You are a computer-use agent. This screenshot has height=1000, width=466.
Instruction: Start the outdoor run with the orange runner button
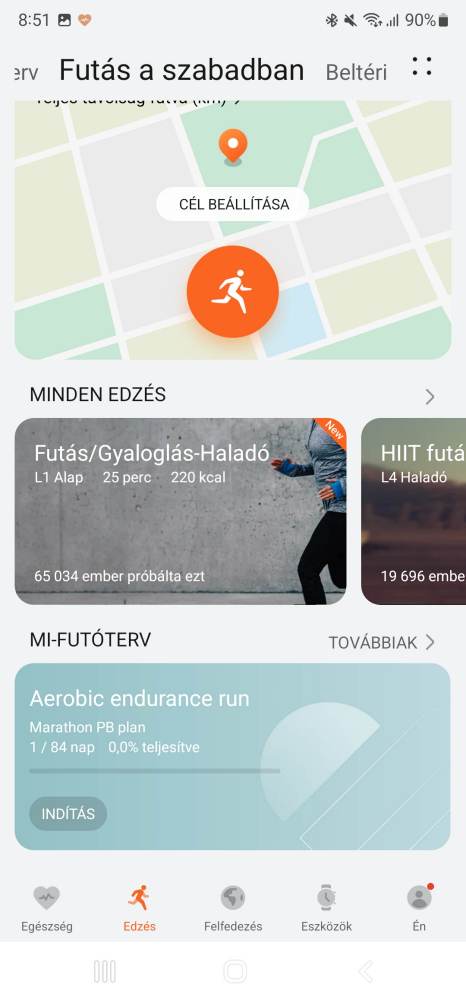pos(233,291)
